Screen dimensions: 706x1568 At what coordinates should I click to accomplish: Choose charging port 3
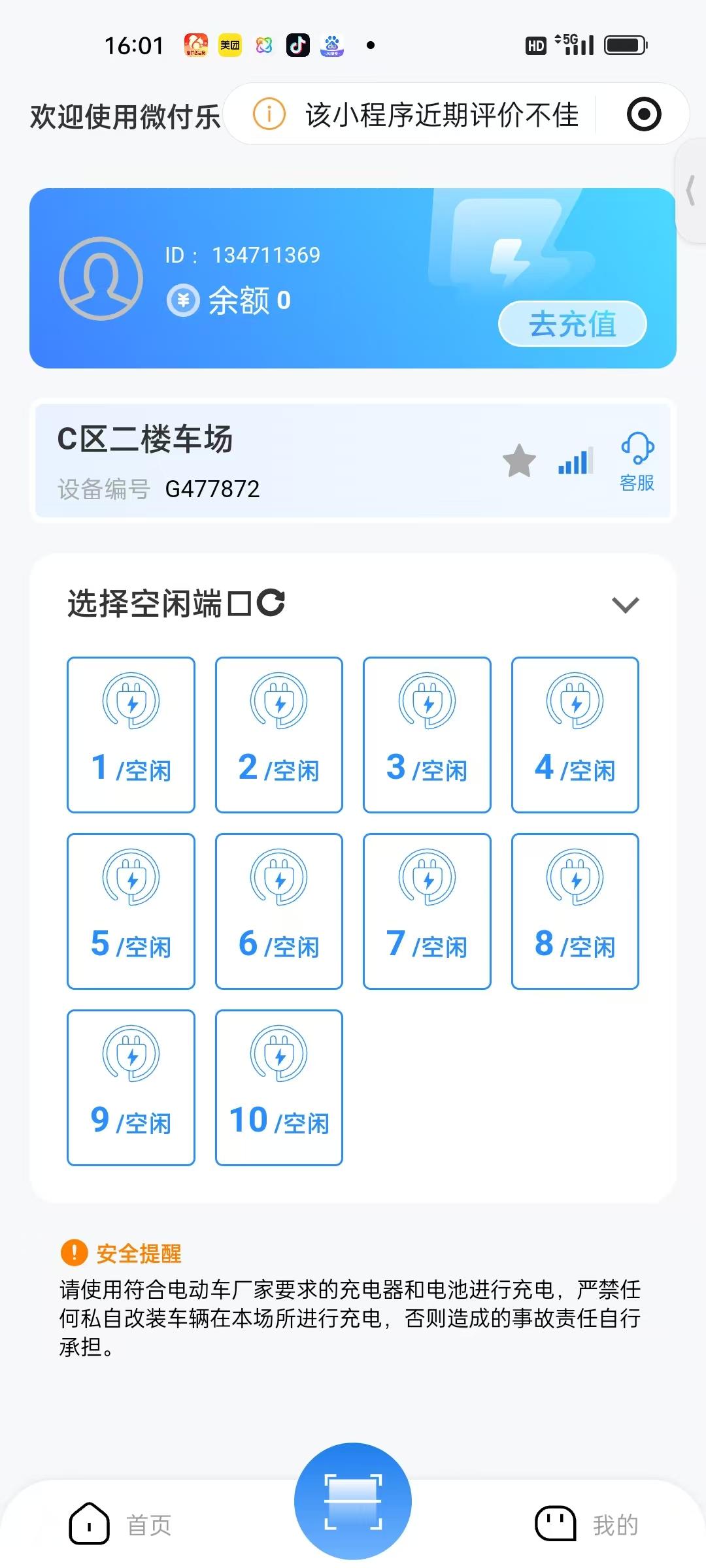click(x=427, y=735)
